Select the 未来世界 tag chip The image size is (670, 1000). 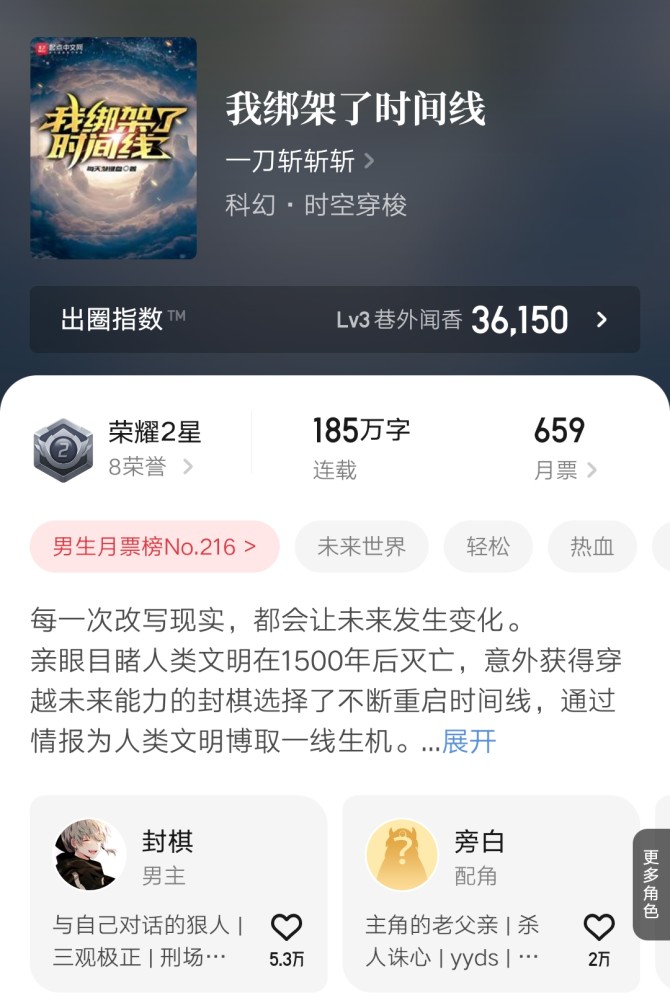click(361, 547)
